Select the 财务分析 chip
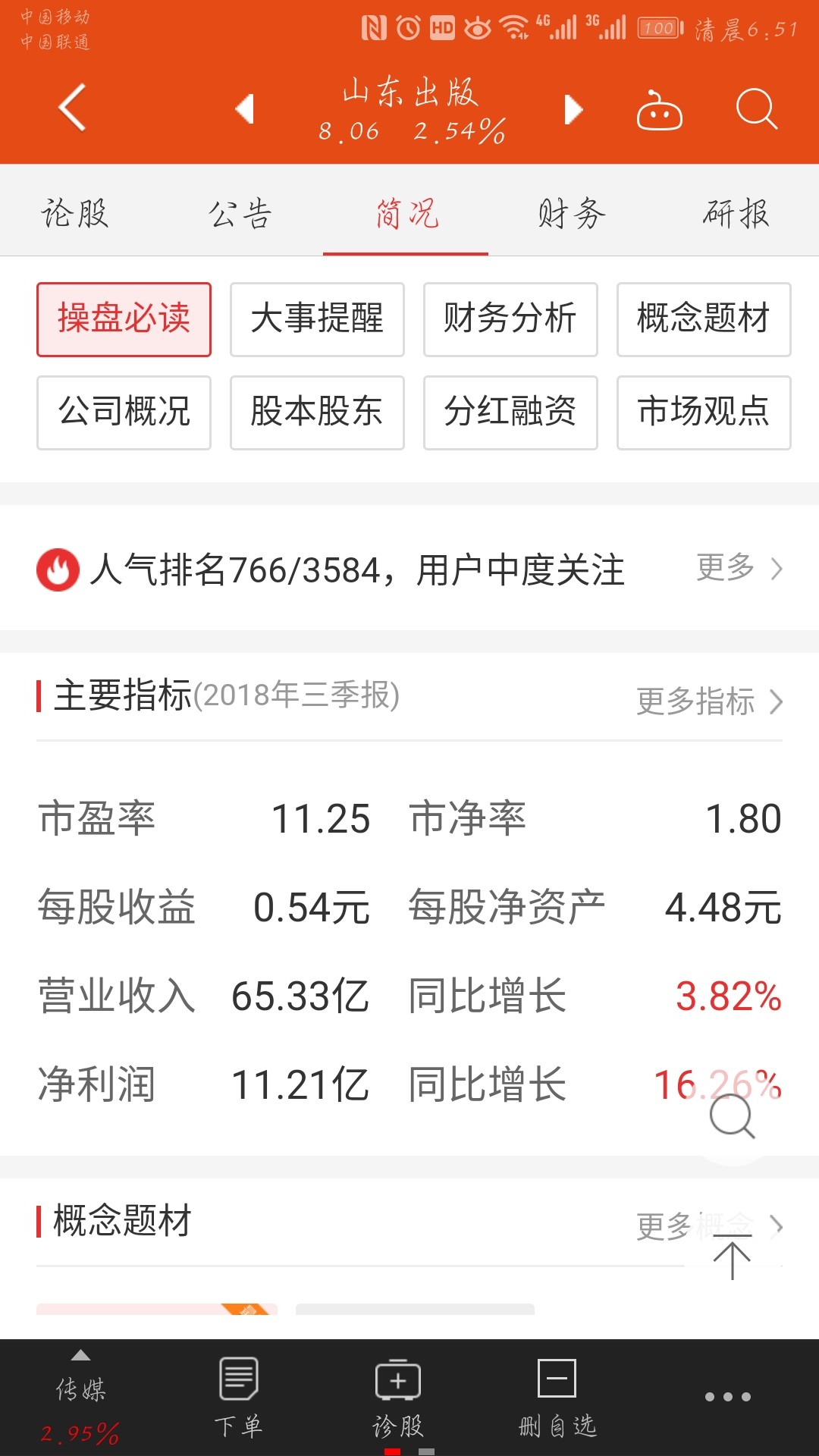Image resolution: width=819 pixels, height=1456 pixels. (510, 319)
